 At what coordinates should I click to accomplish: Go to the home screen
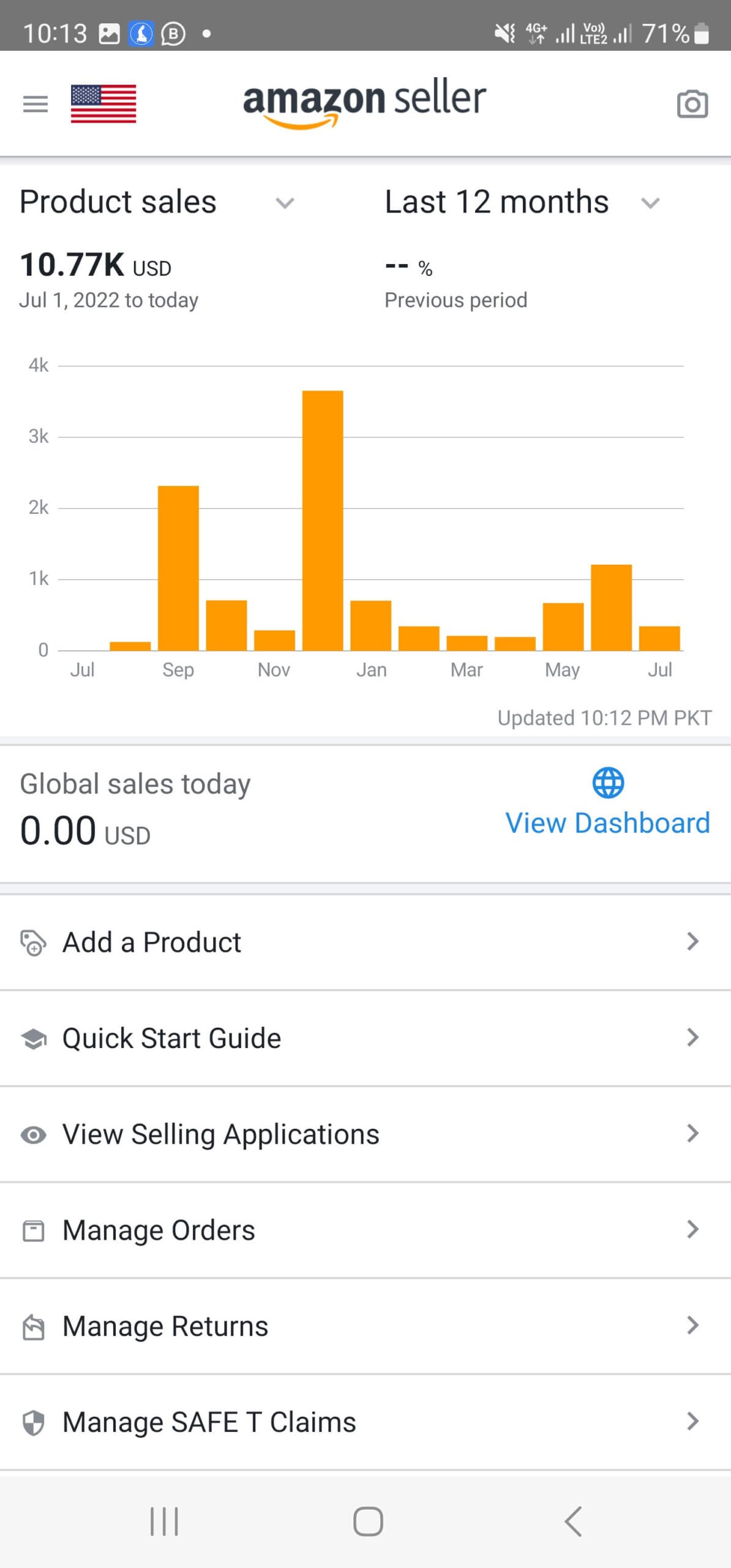coord(368,1522)
